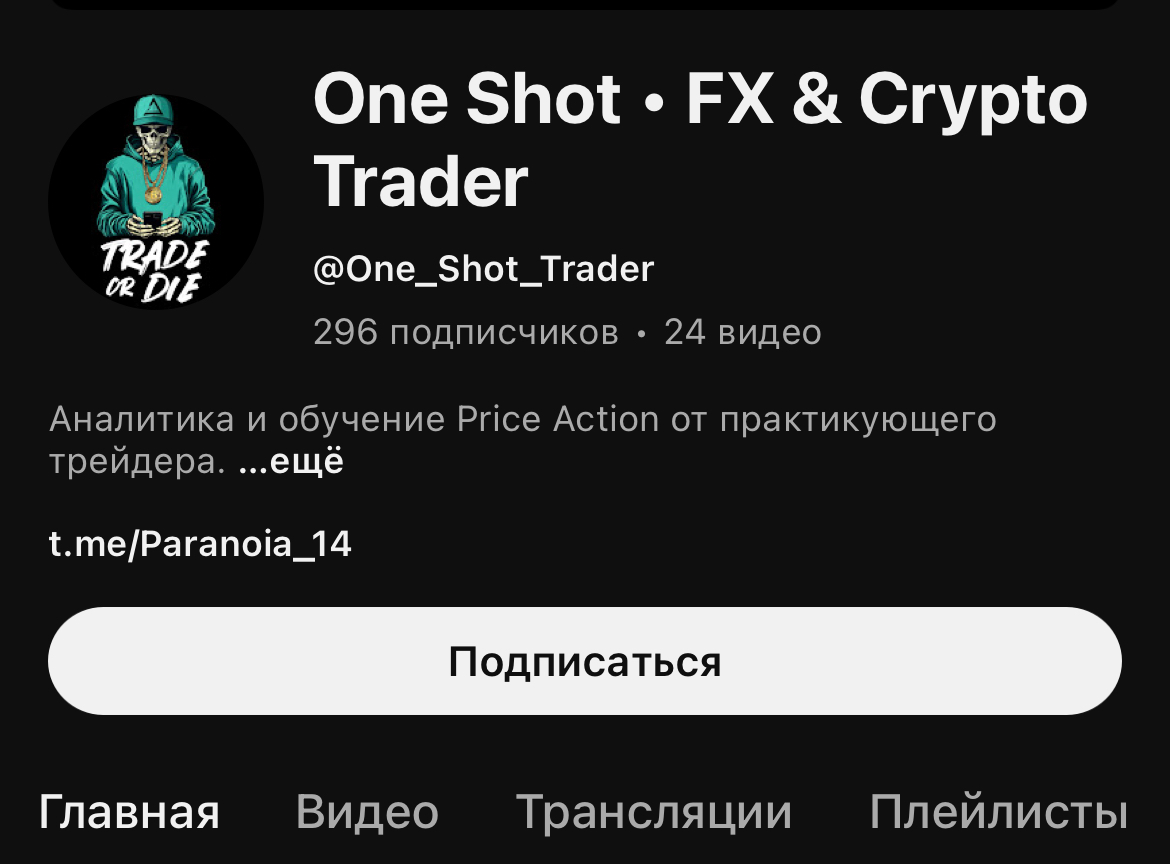Expand channel description with ...ещё
Screen dimensions: 1170x864
click(291, 463)
